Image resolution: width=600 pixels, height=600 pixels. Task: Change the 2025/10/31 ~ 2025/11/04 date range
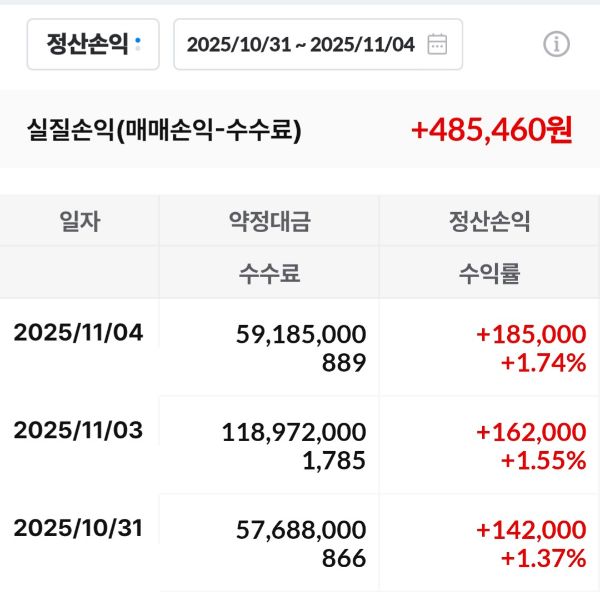[x=317, y=44]
